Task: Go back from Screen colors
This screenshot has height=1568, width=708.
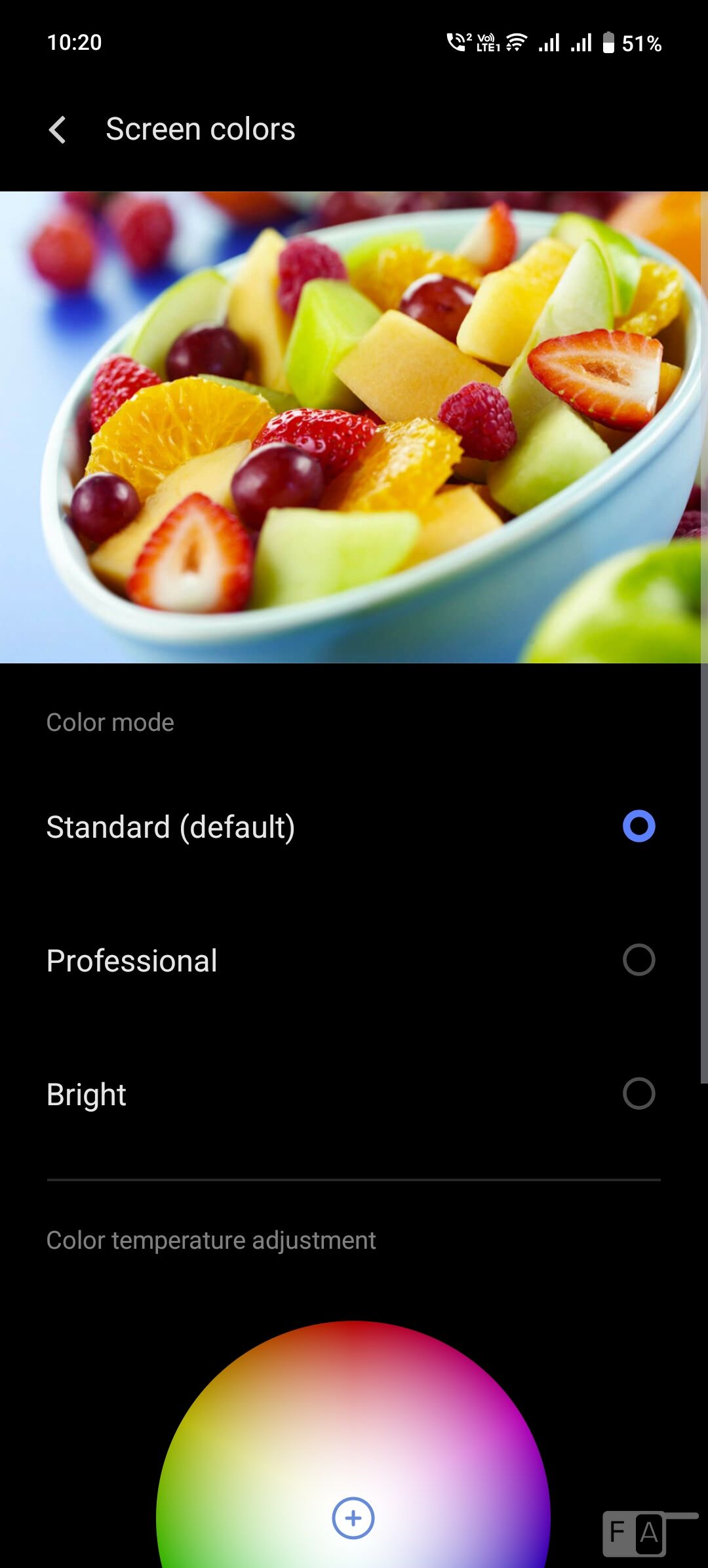Action: point(58,129)
